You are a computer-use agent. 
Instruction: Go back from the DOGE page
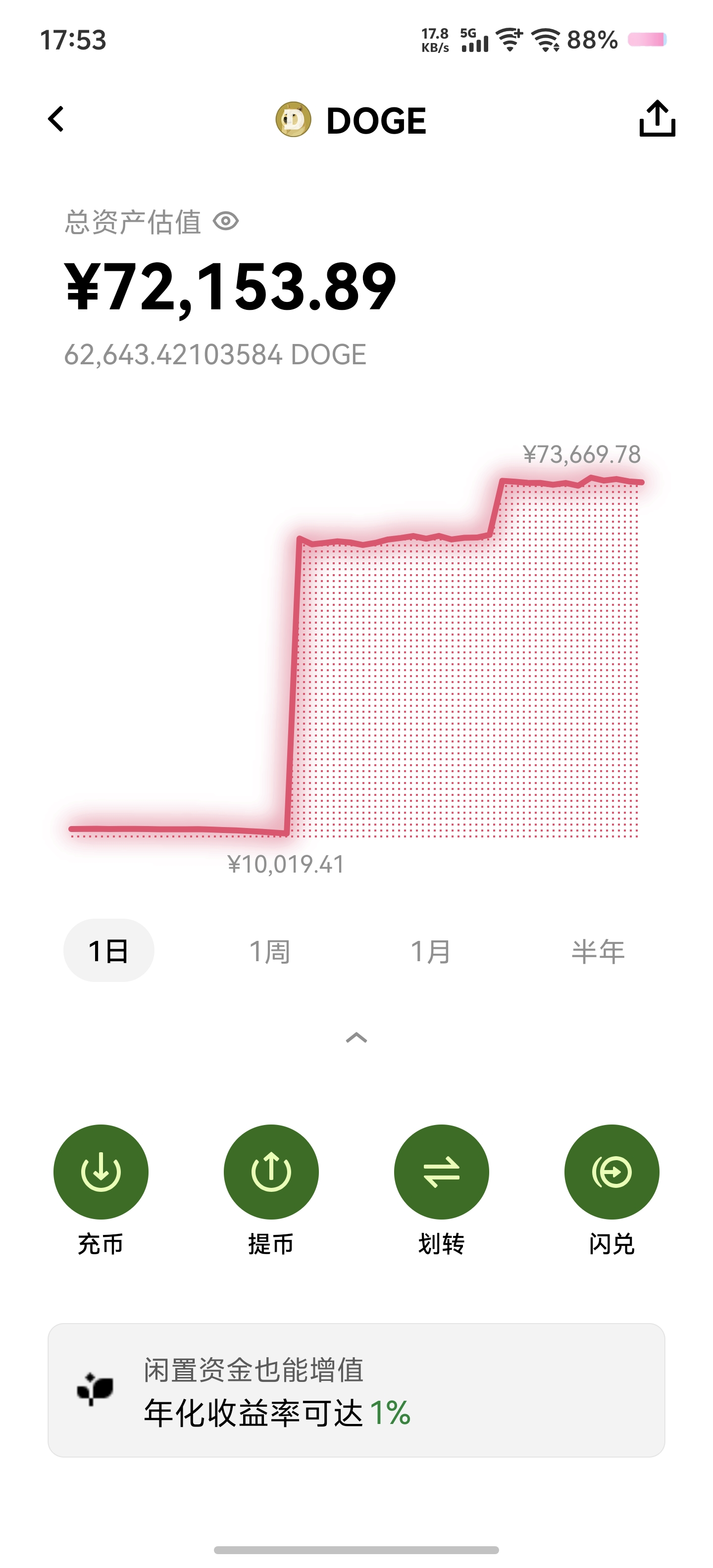click(56, 119)
